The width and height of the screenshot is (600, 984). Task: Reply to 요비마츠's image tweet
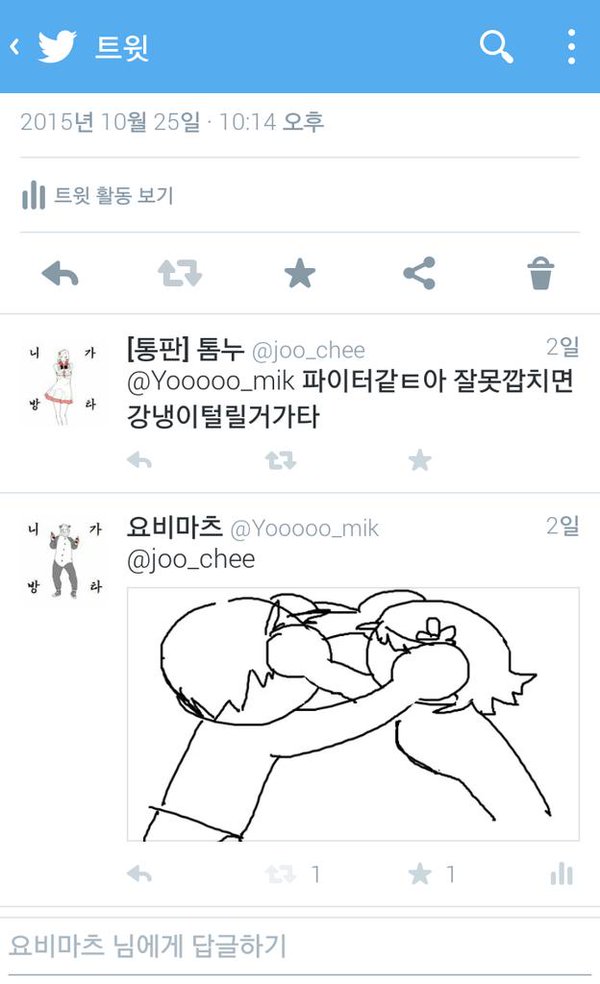tap(140, 874)
